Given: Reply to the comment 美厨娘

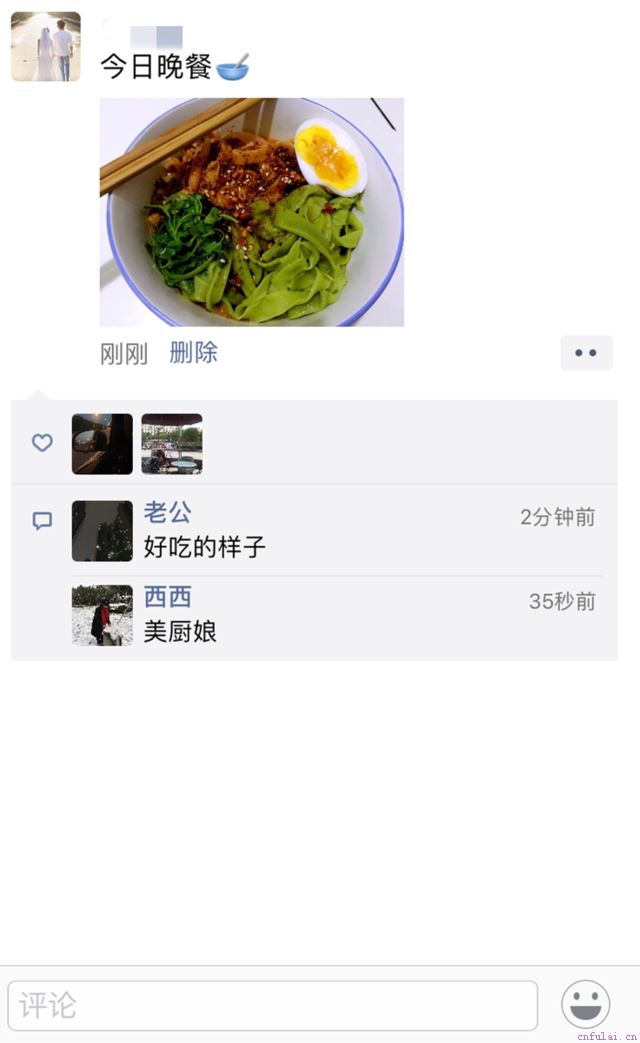Looking at the screenshot, I should pos(181,632).
